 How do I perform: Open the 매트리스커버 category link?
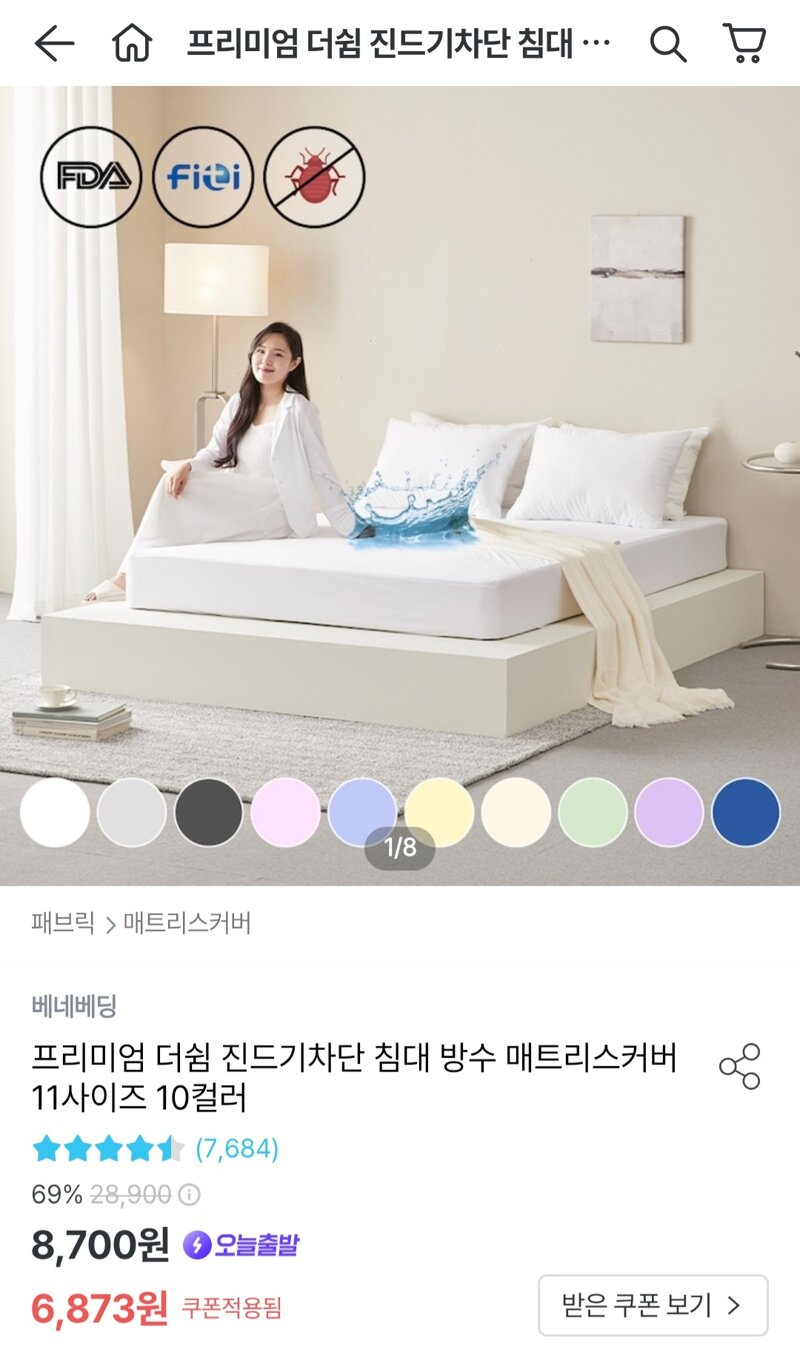pos(187,923)
